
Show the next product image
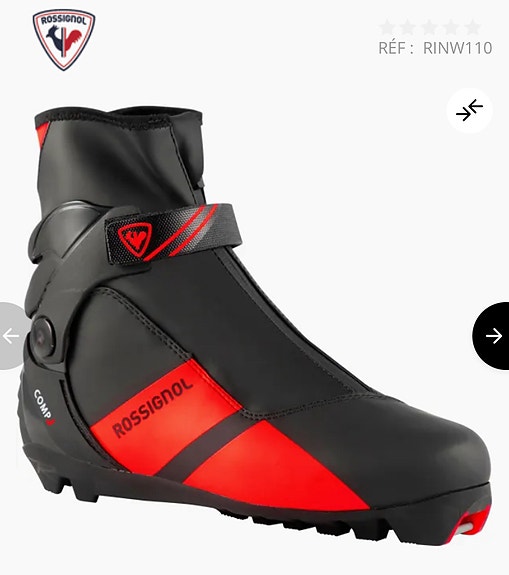click(492, 336)
